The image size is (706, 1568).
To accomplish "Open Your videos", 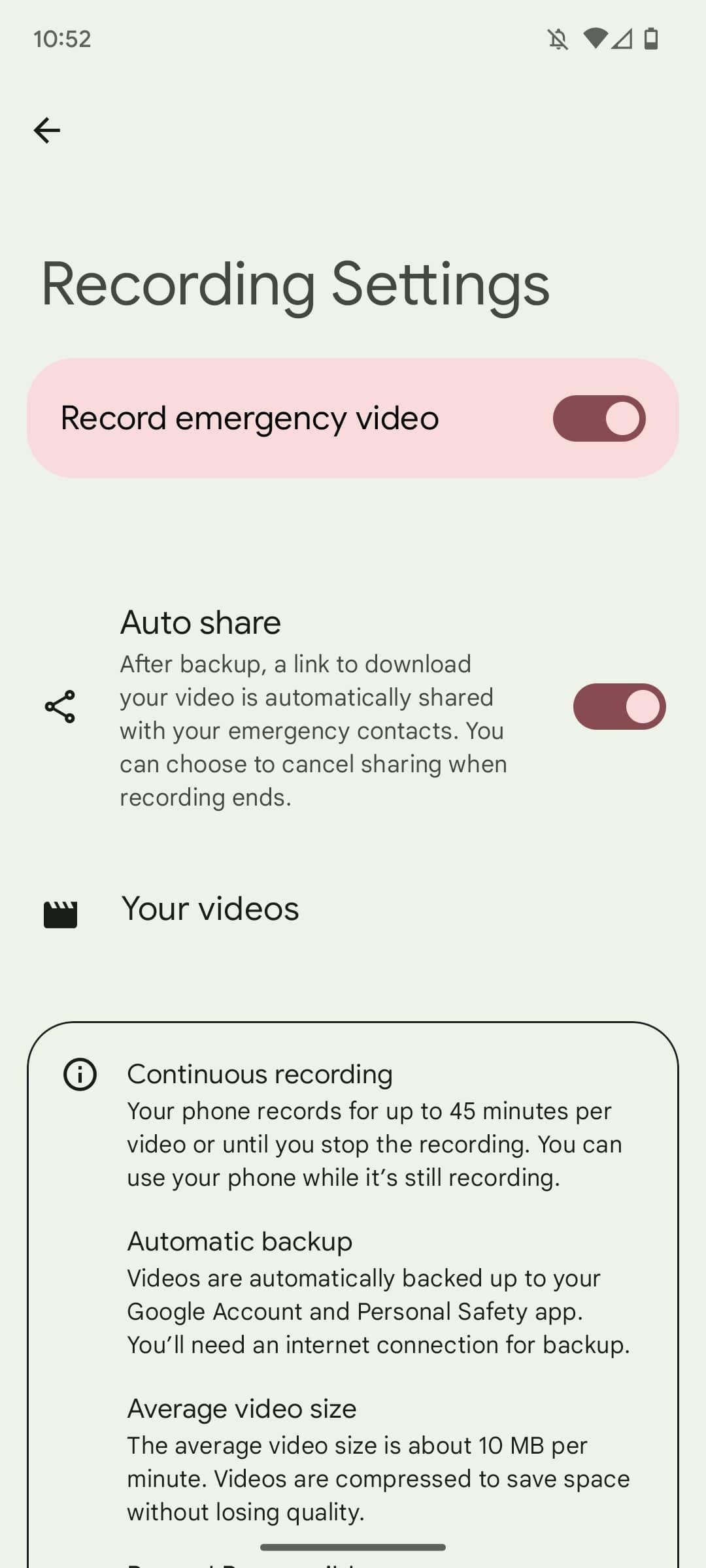I will 209,909.
